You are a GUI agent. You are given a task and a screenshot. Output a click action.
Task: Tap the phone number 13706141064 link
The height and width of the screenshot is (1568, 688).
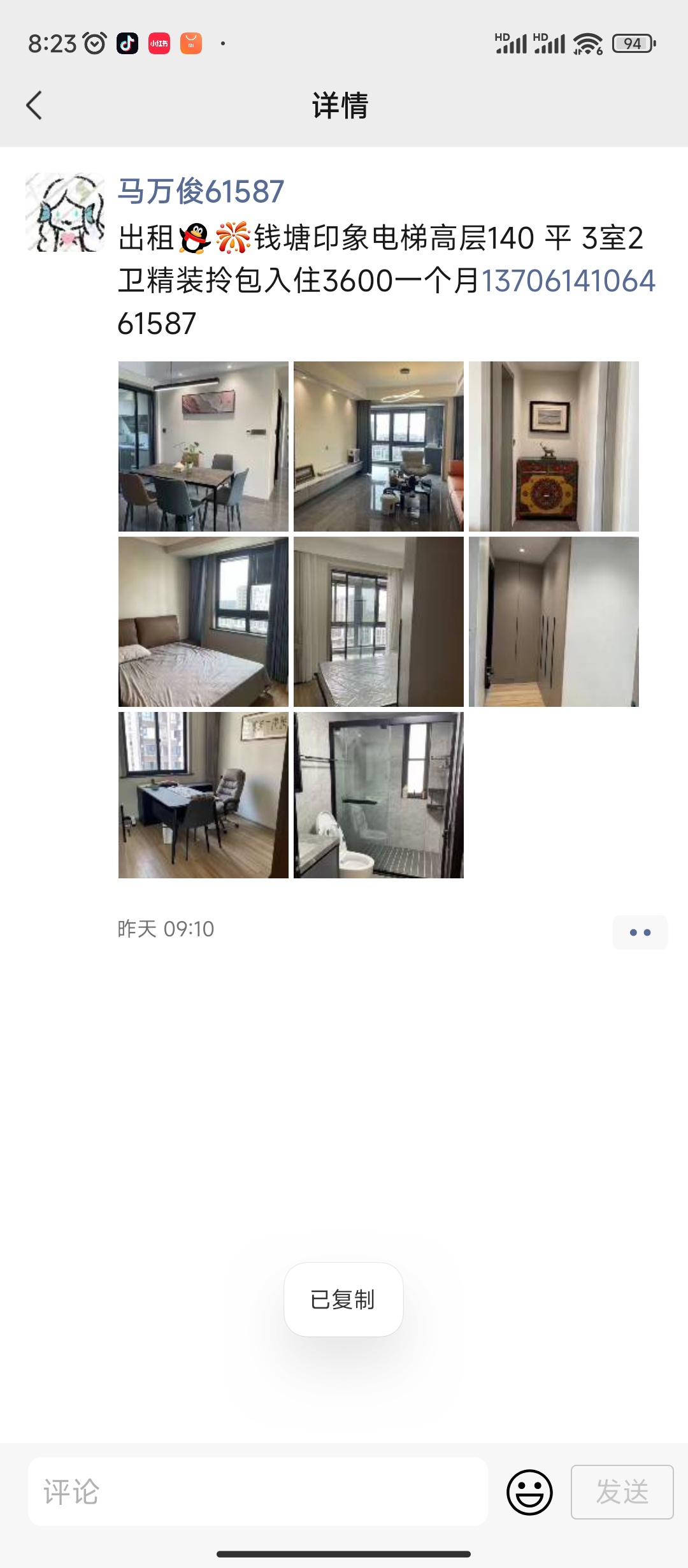click(568, 281)
